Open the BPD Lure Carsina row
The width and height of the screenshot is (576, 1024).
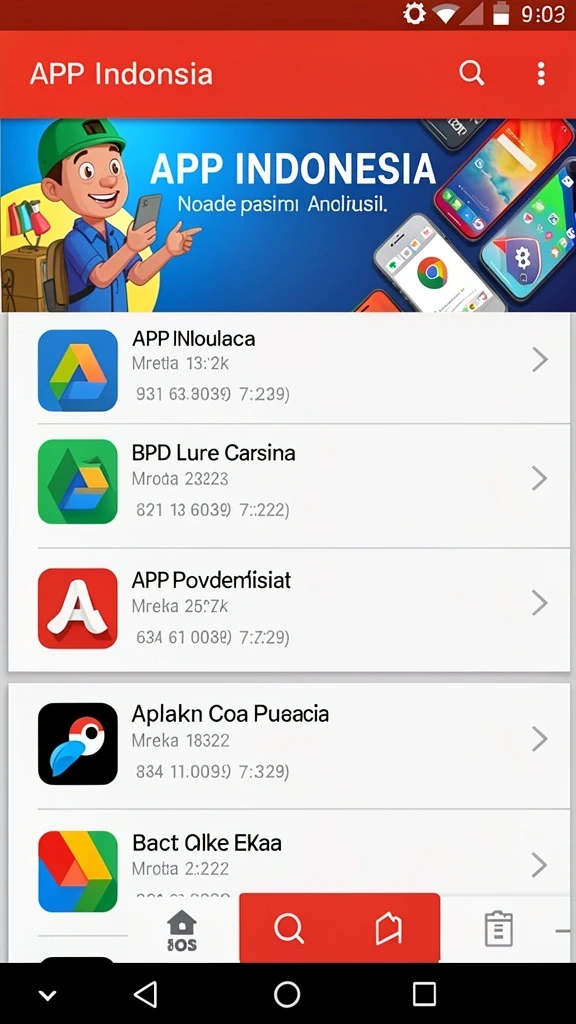click(289, 485)
